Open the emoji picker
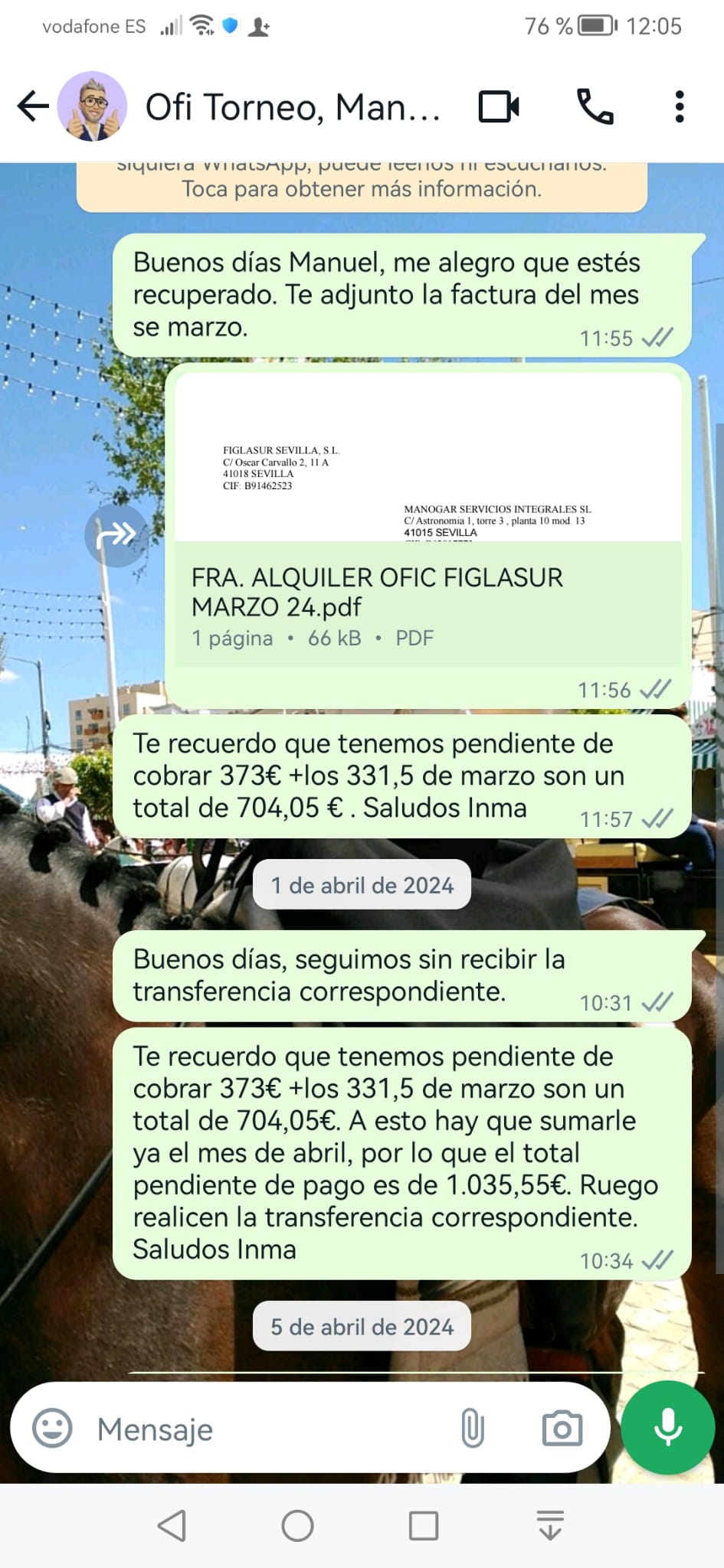 52,1428
